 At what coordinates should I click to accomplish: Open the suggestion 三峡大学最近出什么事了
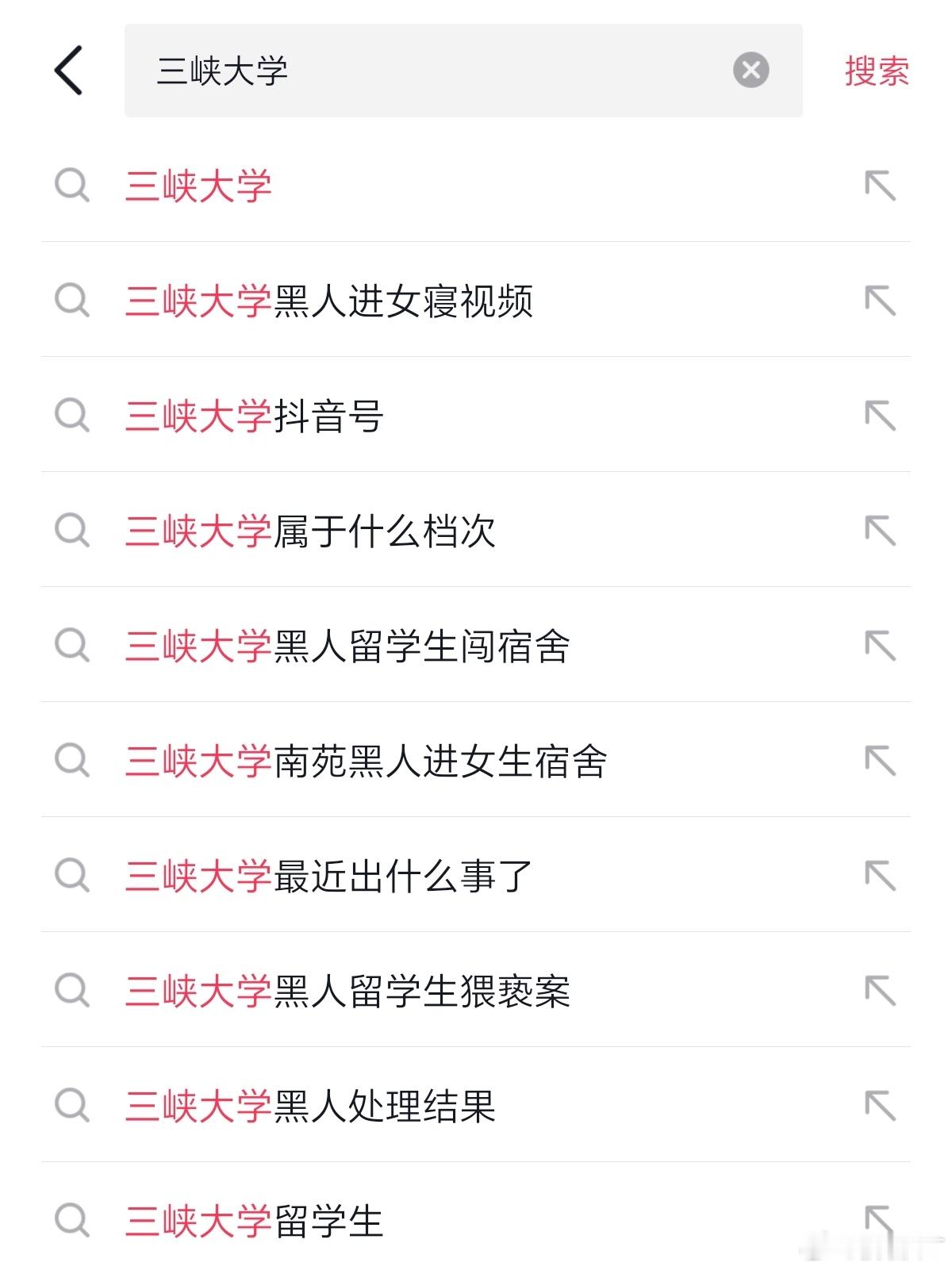[x=329, y=877]
